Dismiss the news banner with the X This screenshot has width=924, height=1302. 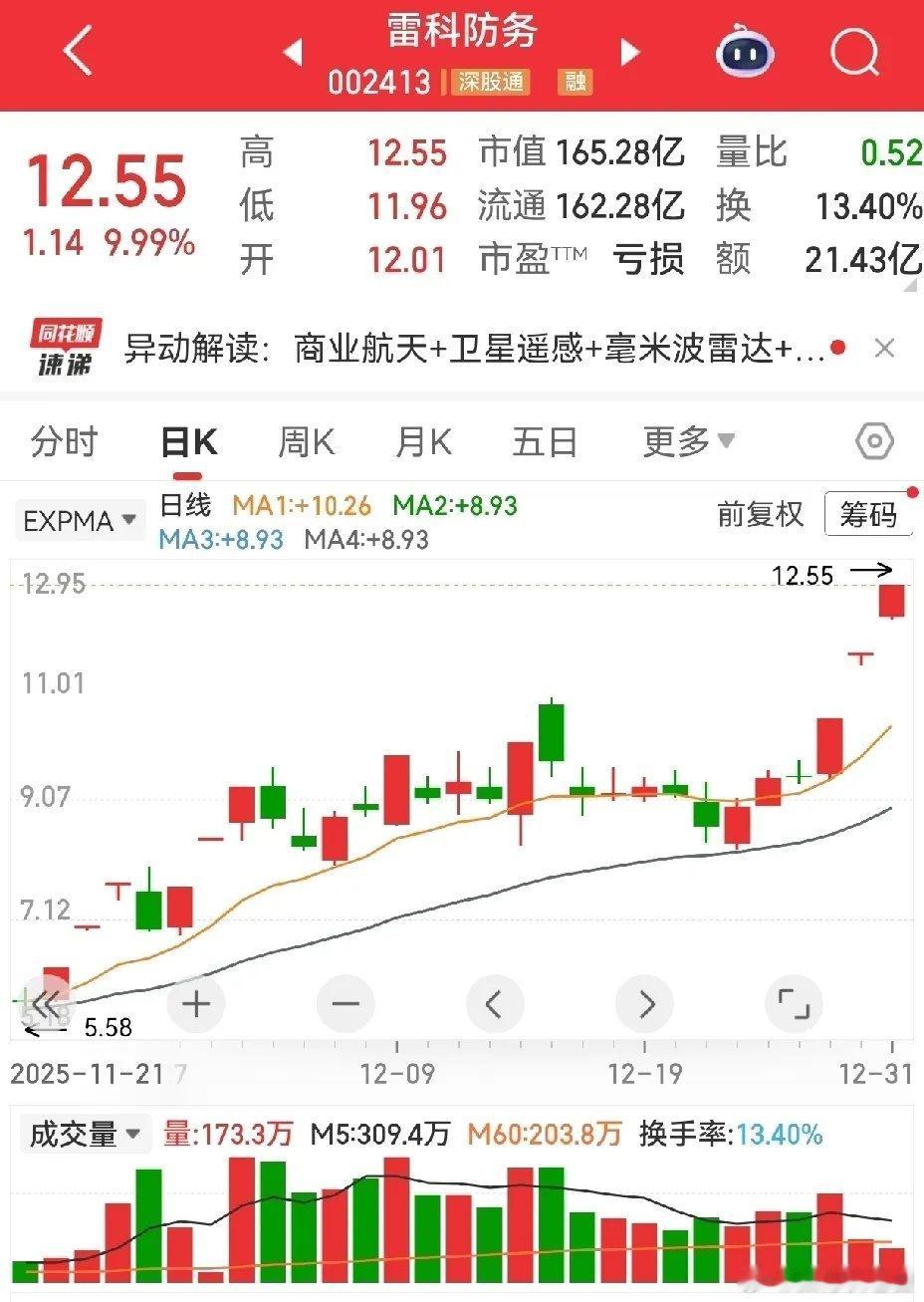coord(884,348)
